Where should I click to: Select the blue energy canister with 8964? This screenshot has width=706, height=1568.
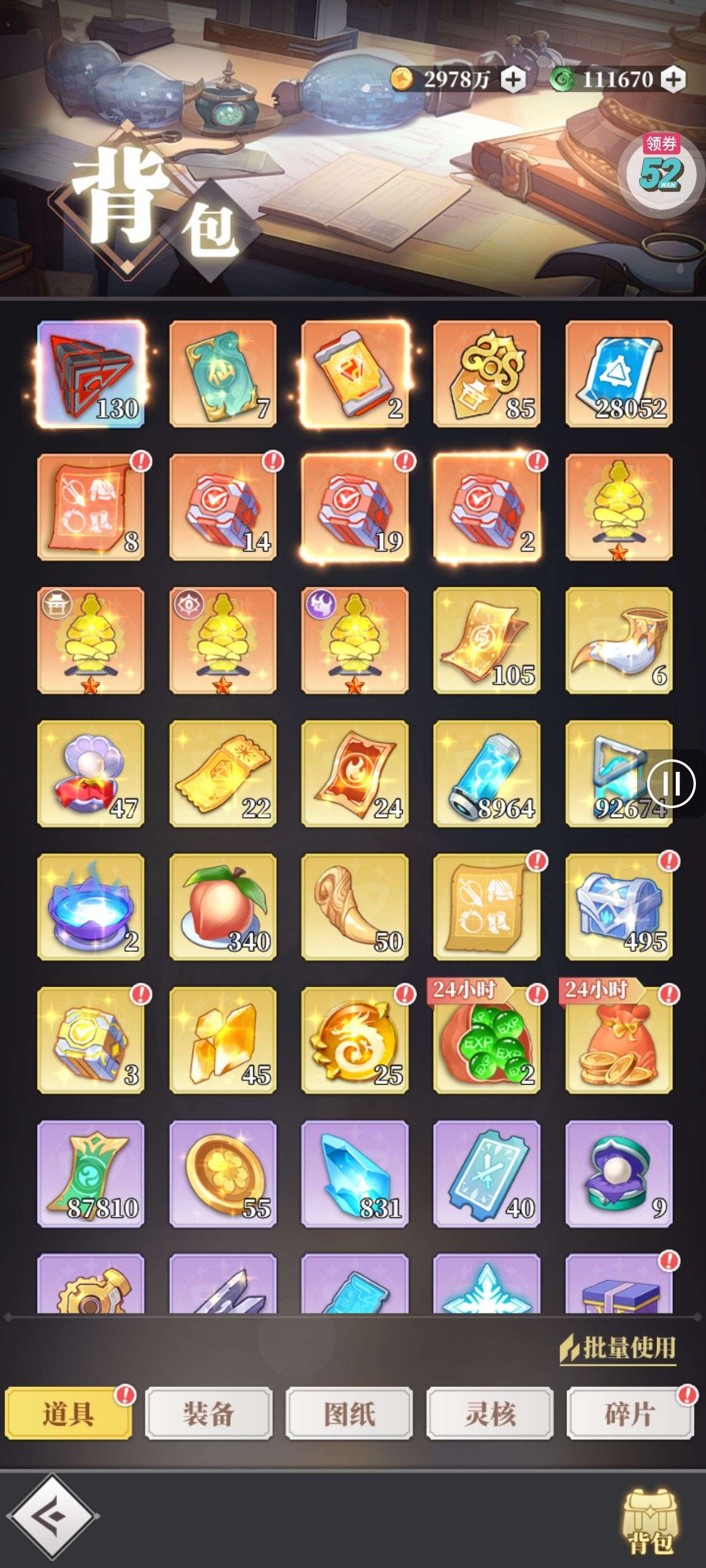[487, 774]
